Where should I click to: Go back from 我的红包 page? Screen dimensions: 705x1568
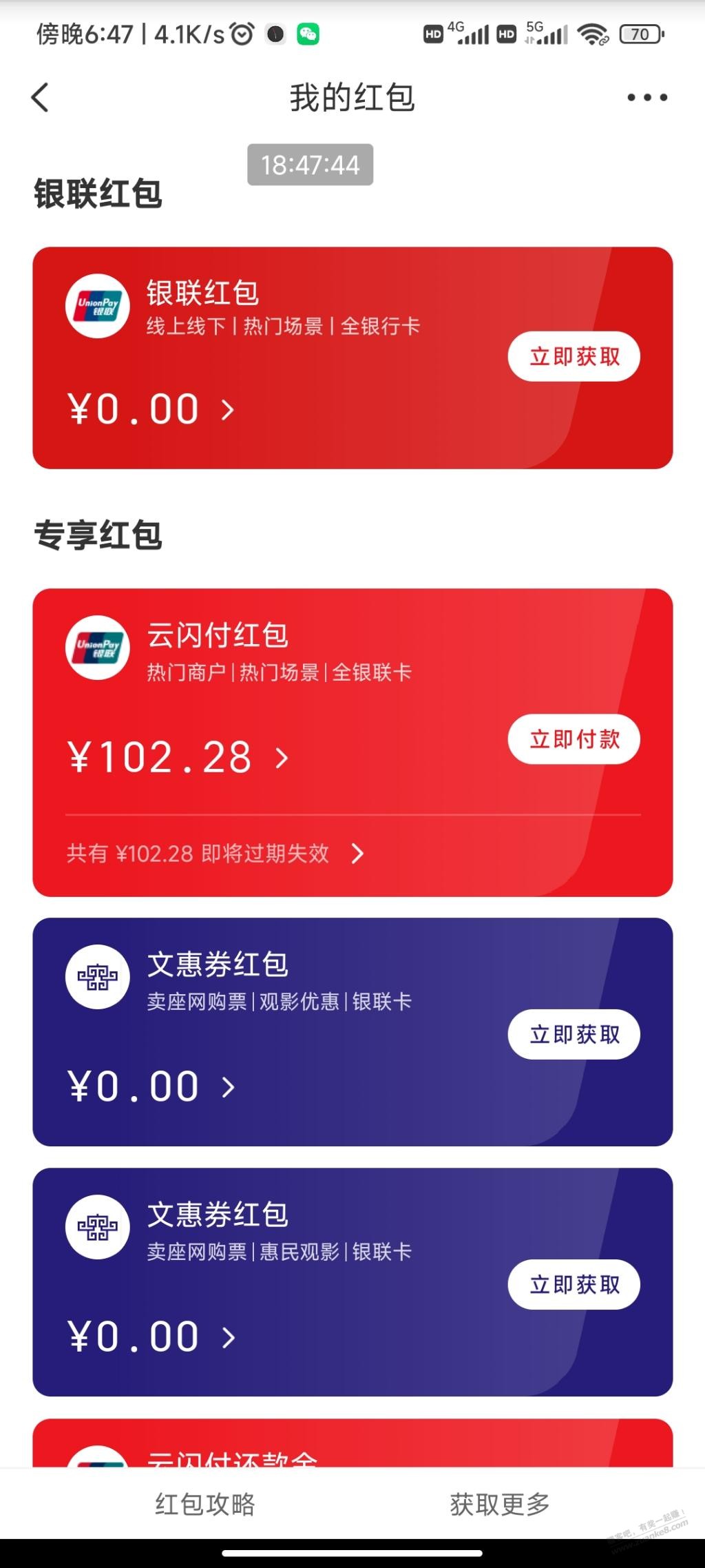(41, 97)
